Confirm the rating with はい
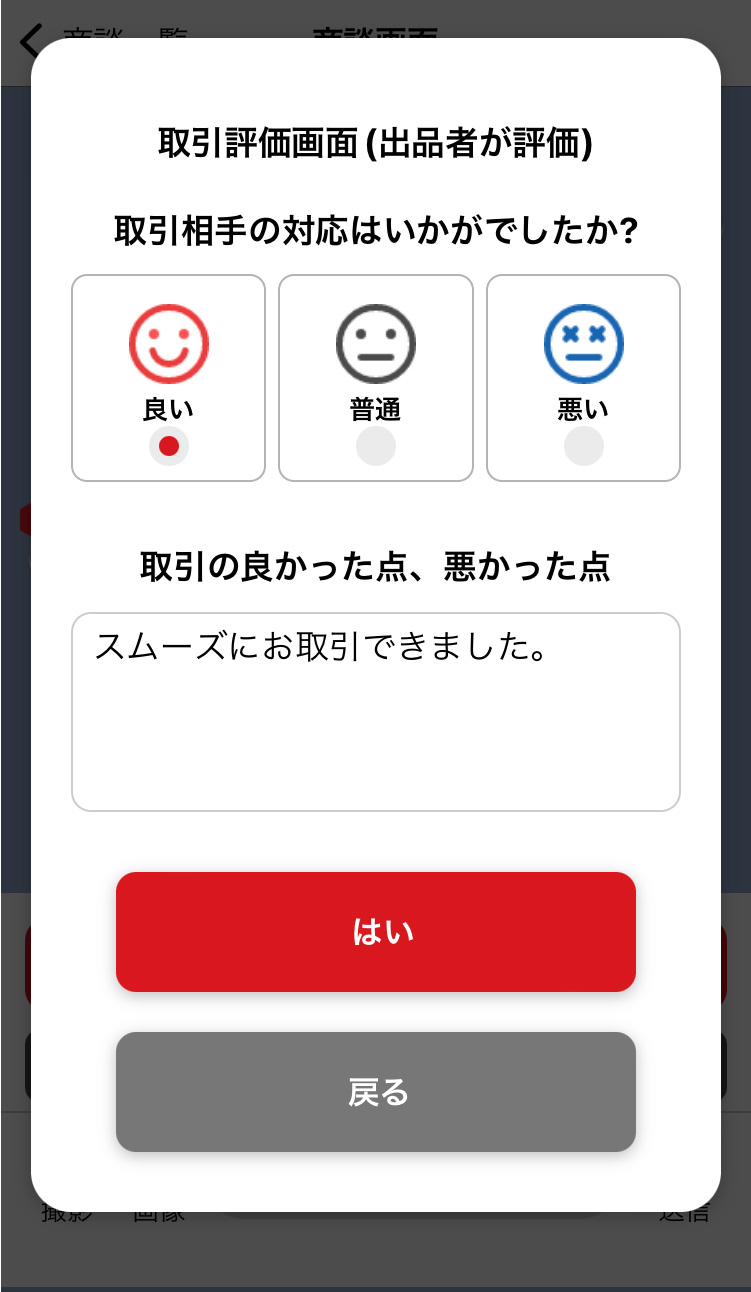Image resolution: width=751 pixels, height=1292 pixels. pyautogui.click(x=375, y=932)
